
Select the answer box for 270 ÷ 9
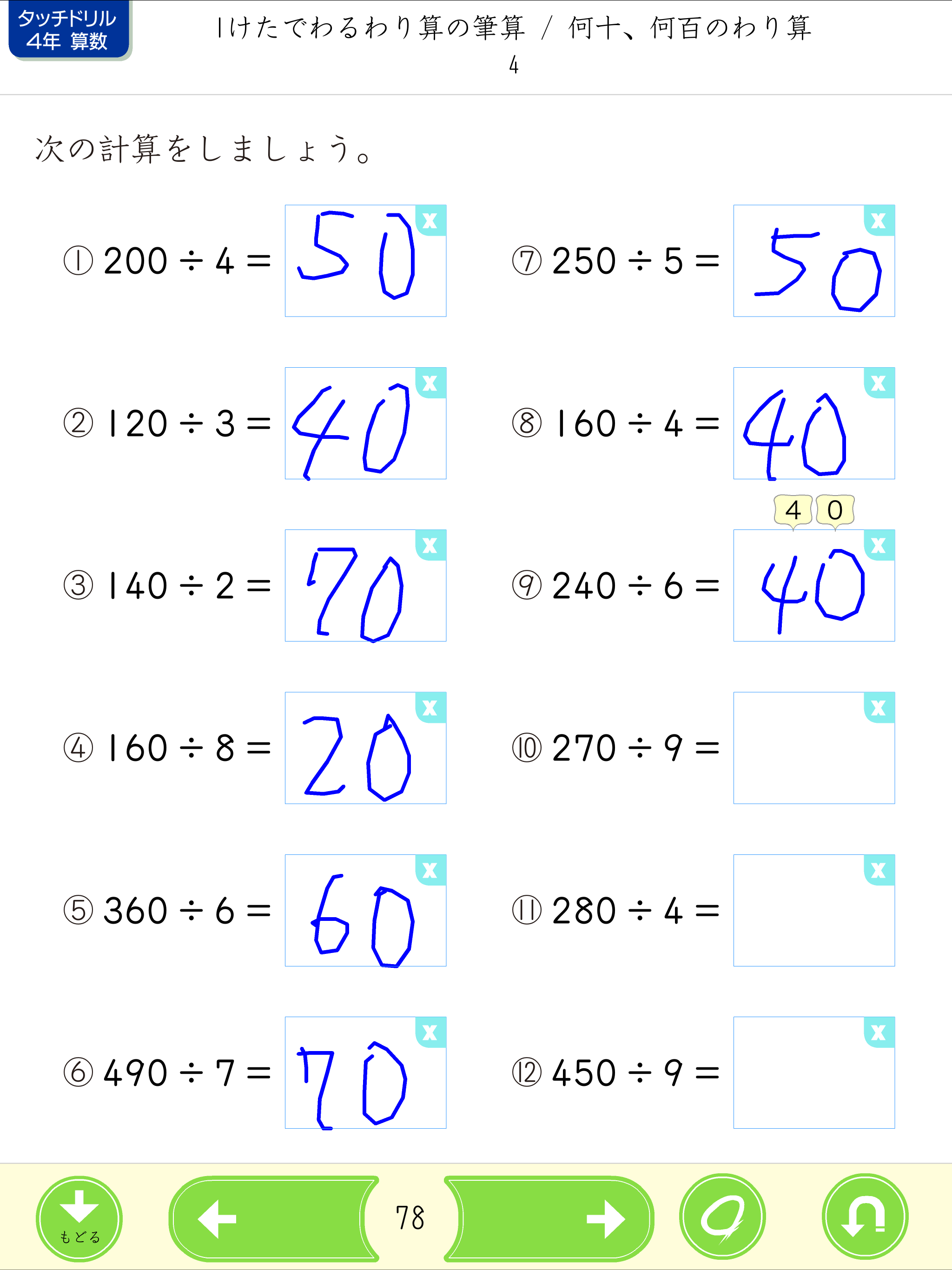coord(813,747)
